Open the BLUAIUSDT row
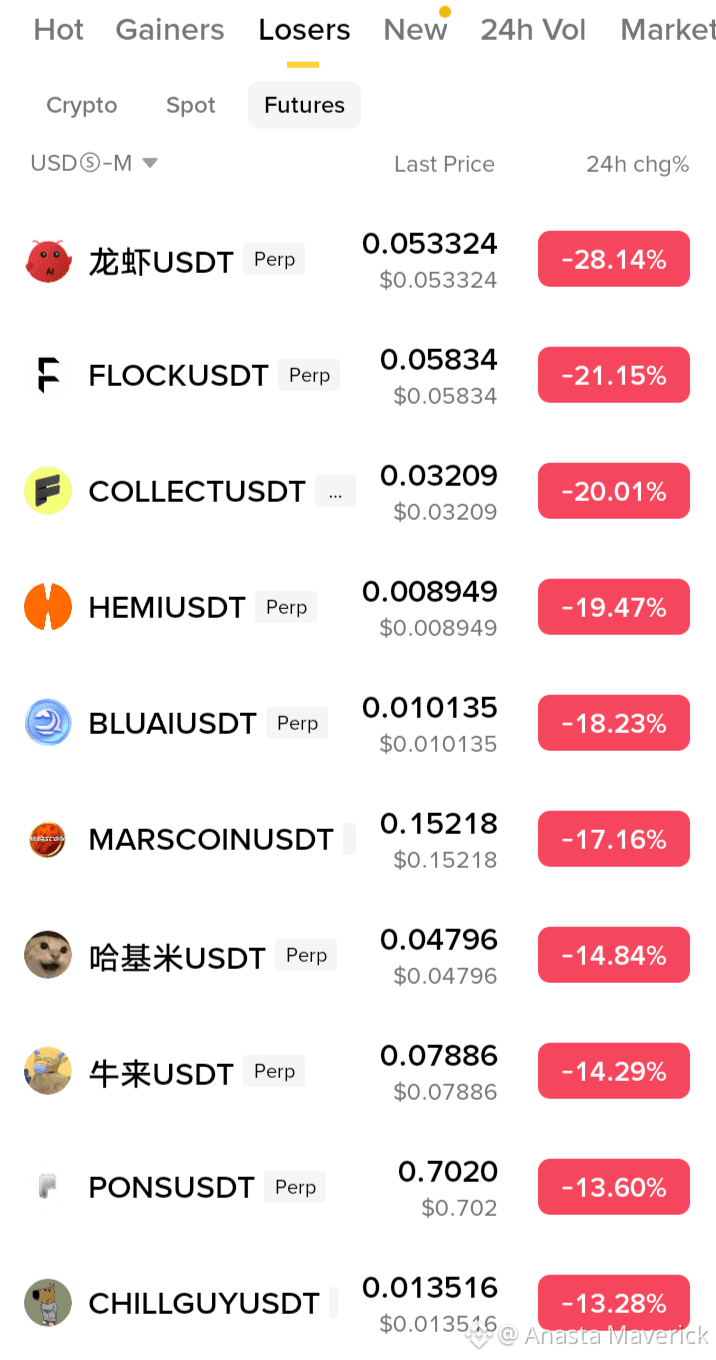 pyautogui.click(x=358, y=724)
